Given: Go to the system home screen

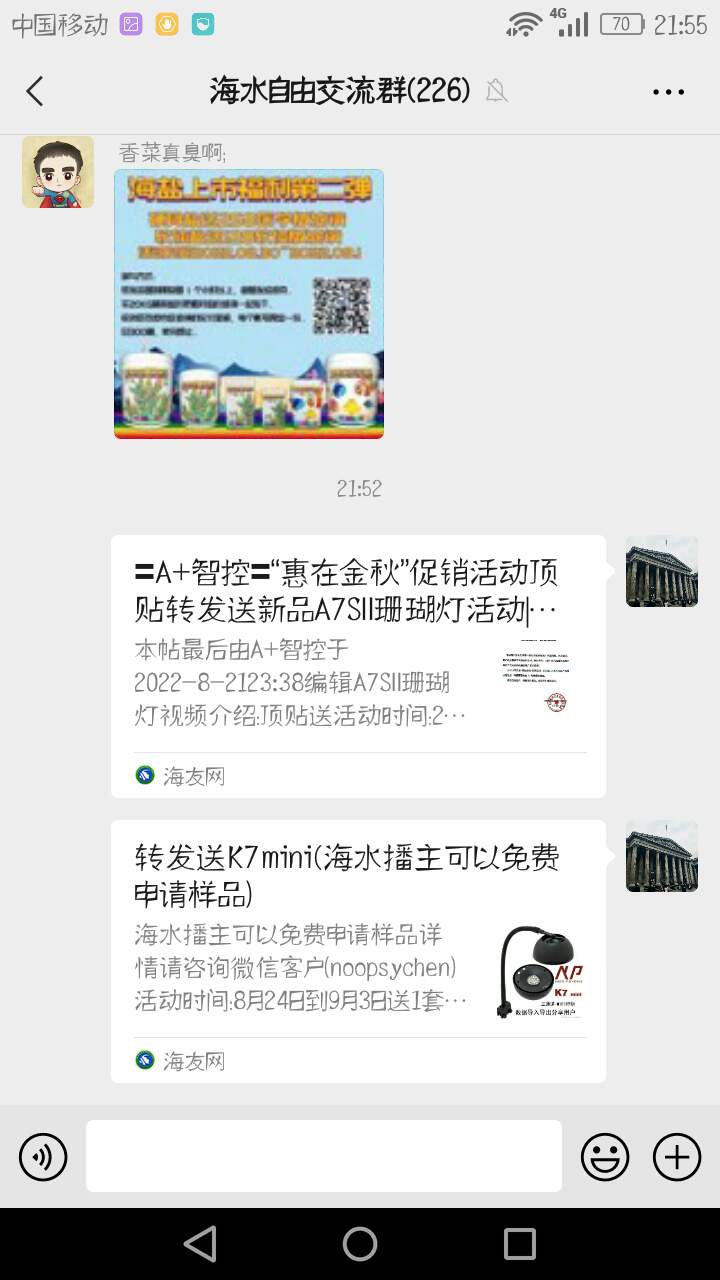Looking at the screenshot, I should click(x=360, y=1244).
